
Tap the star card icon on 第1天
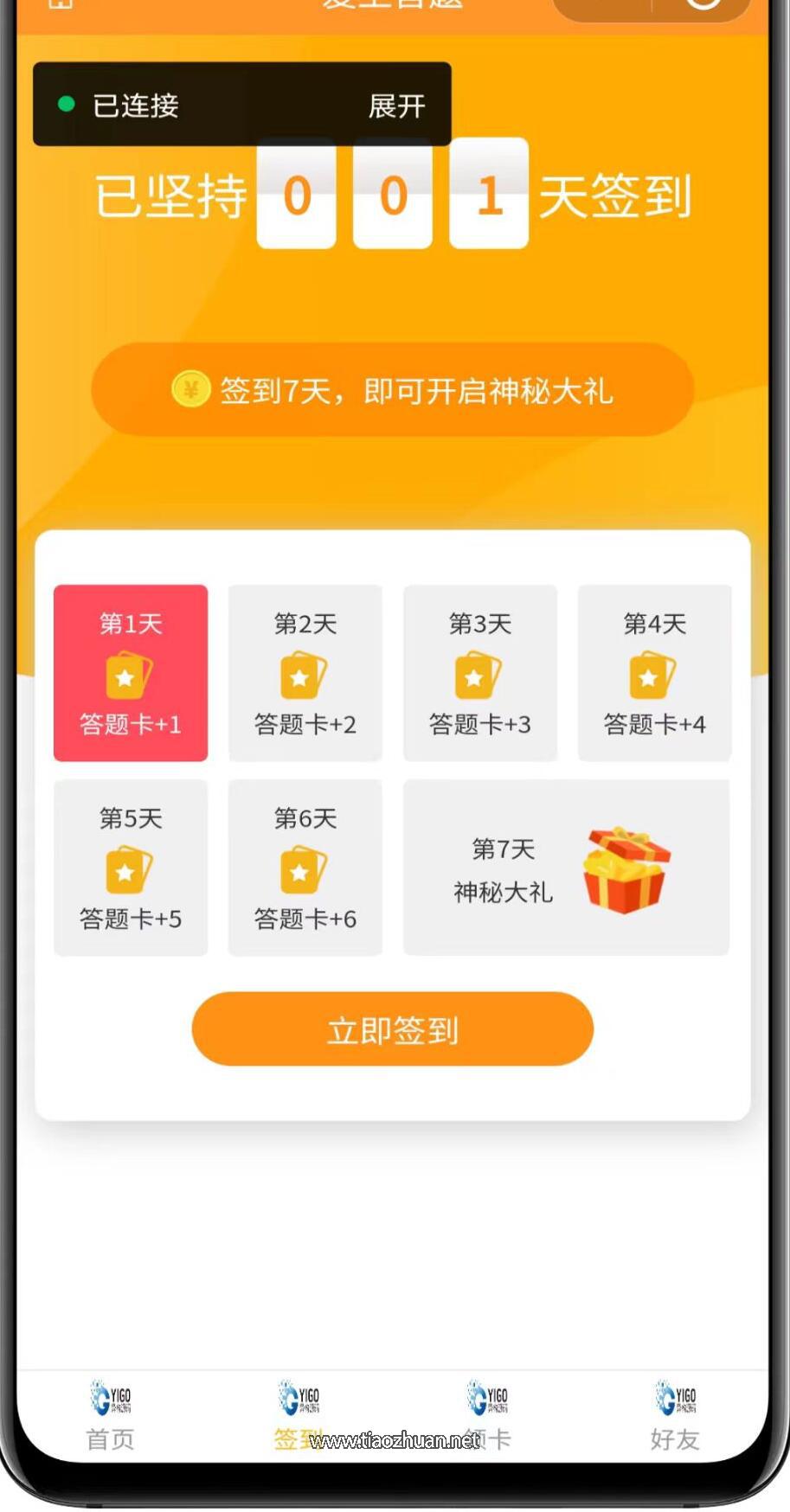click(x=128, y=677)
